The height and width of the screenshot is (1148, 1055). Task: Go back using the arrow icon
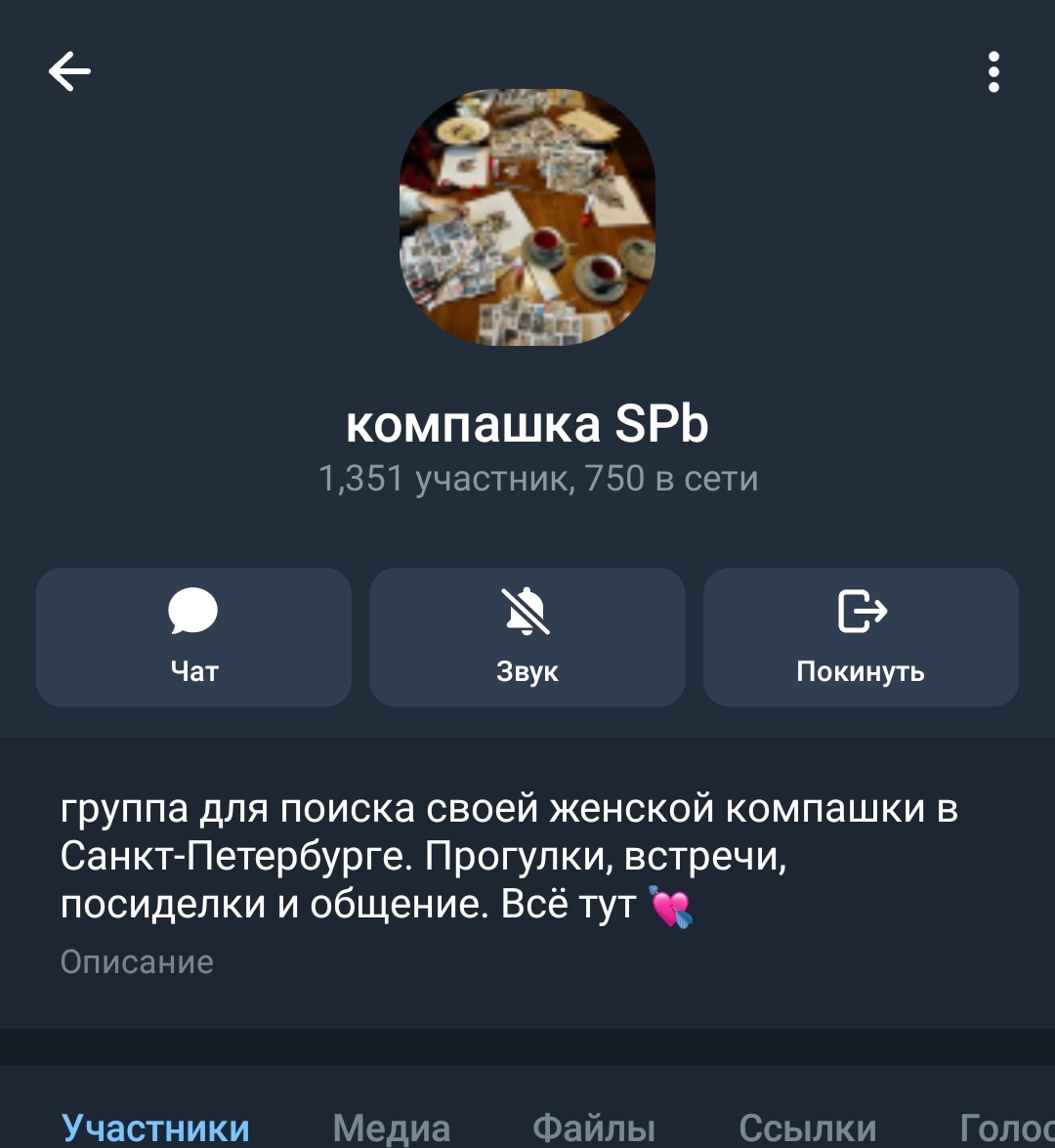coord(69,71)
